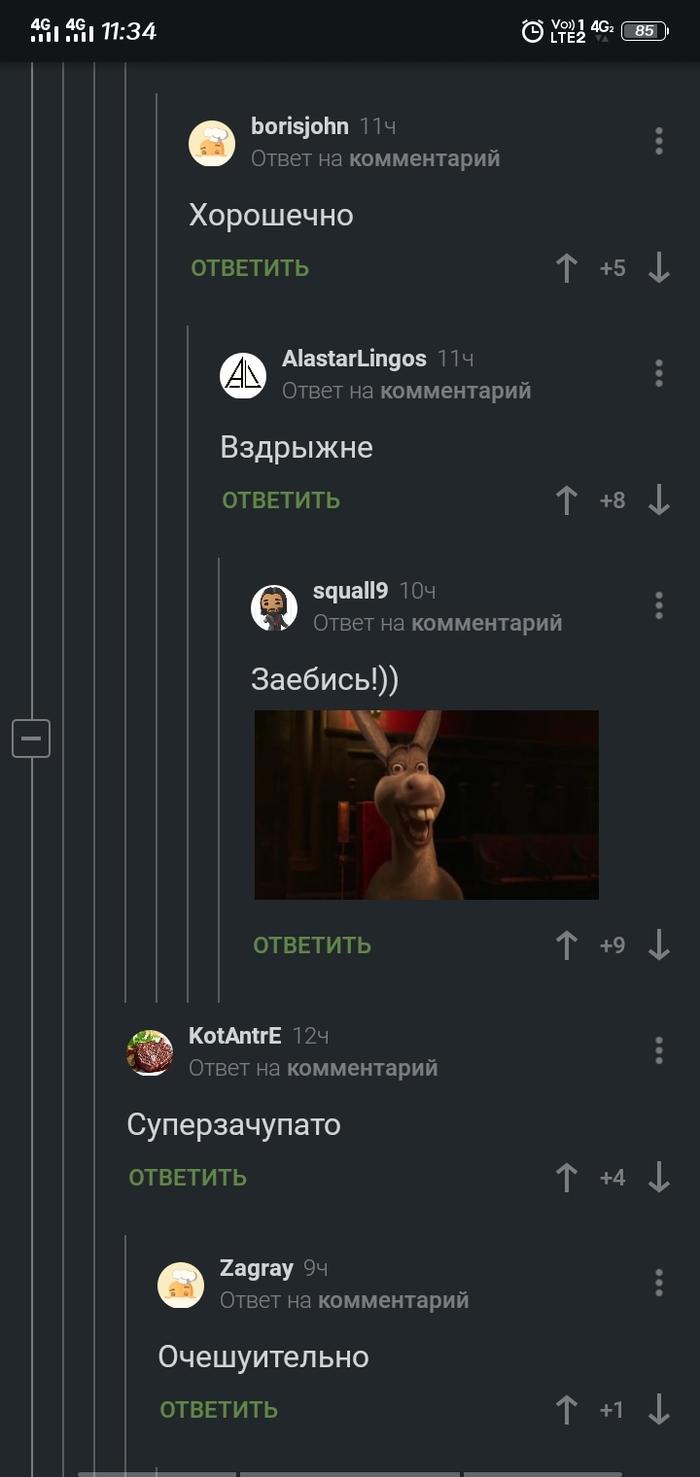The width and height of the screenshot is (700, 1477).
Task: Downvote borisjohn's comment
Action: coord(658,268)
